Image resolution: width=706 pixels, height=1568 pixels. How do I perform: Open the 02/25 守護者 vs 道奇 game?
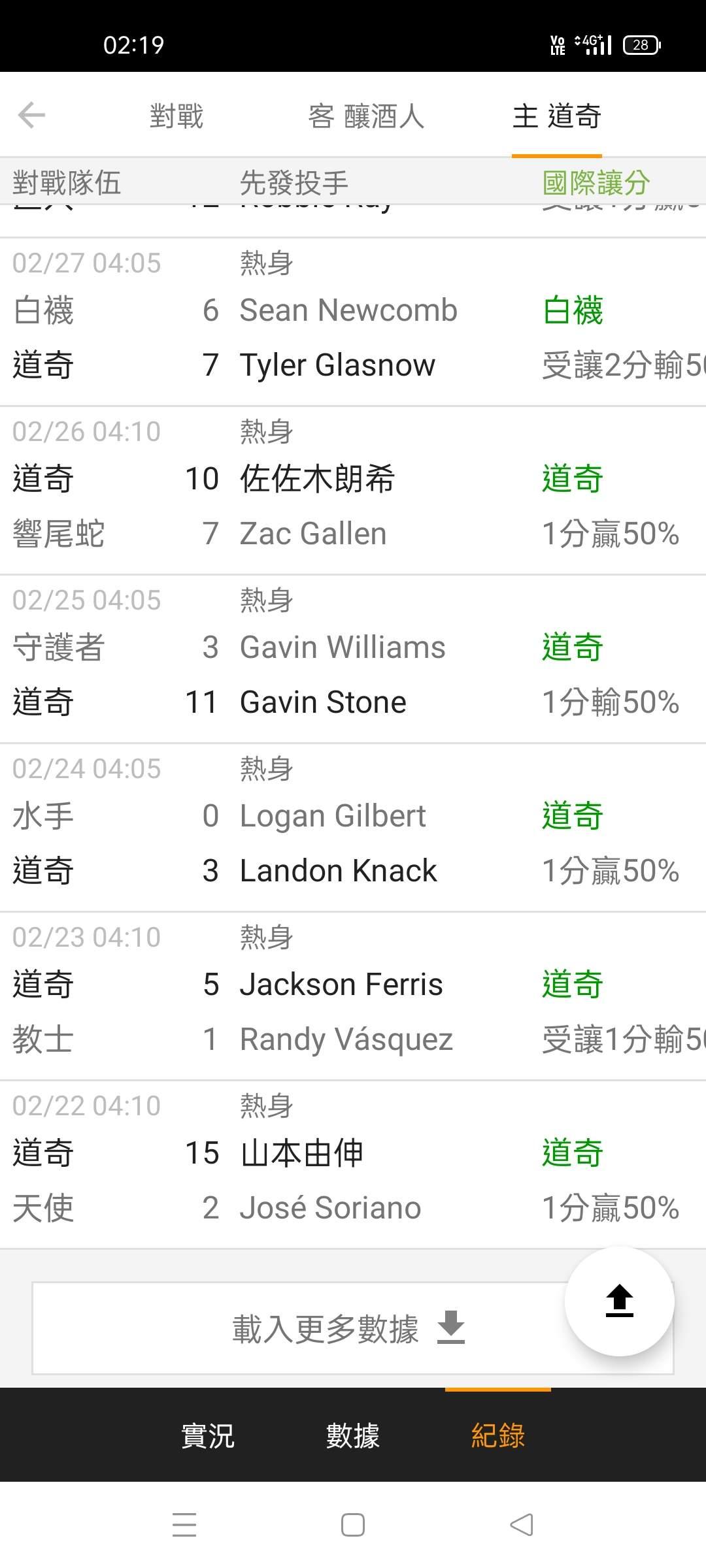[x=353, y=659]
